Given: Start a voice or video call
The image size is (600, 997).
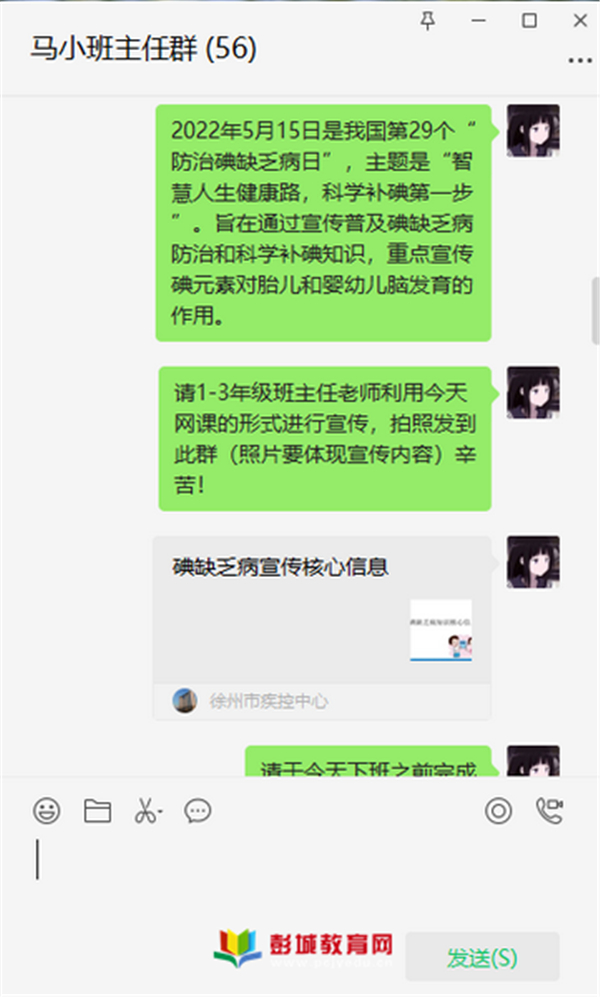Looking at the screenshot, I should pos(550,811).
